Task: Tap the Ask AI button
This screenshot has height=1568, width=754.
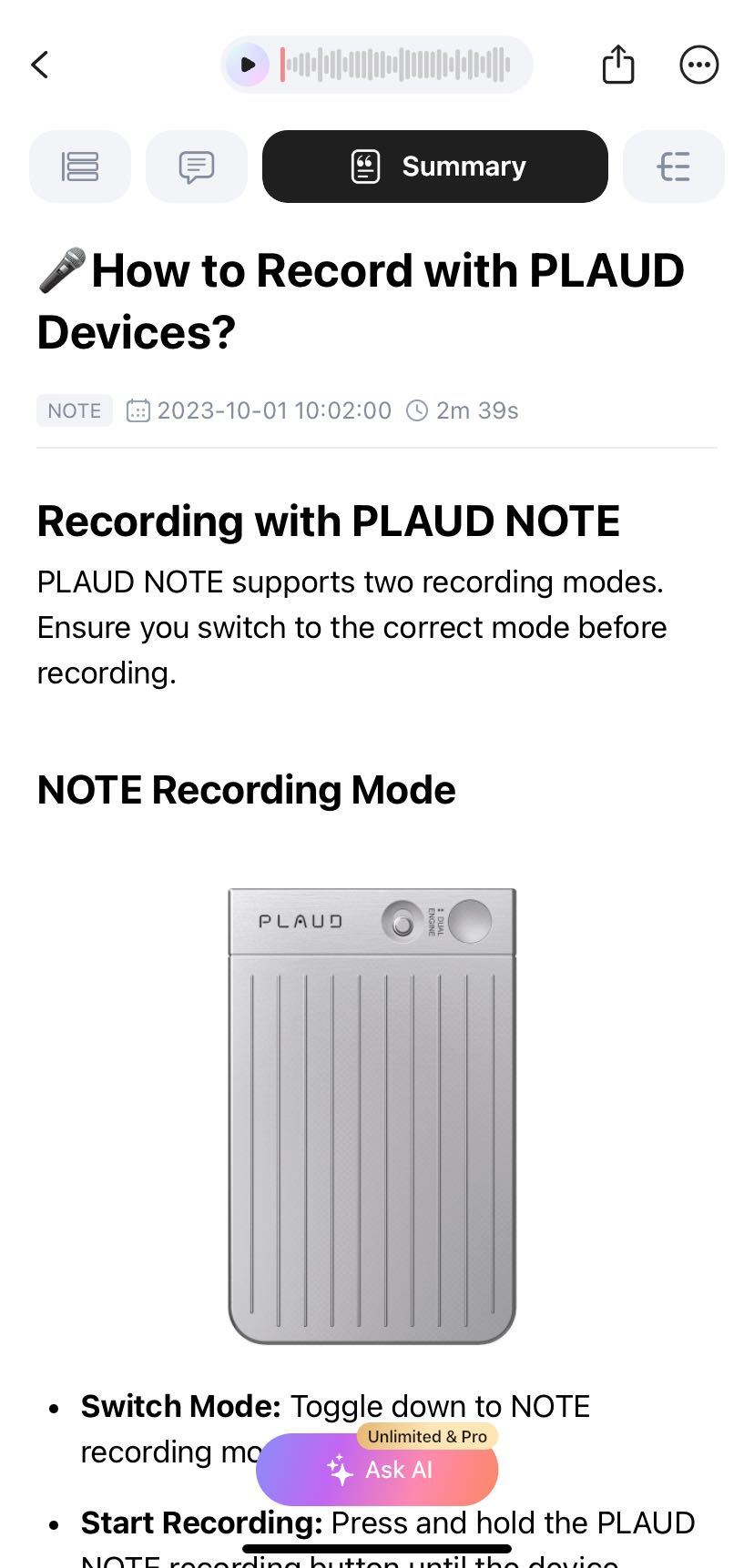Action: [x=377, y=1469]
